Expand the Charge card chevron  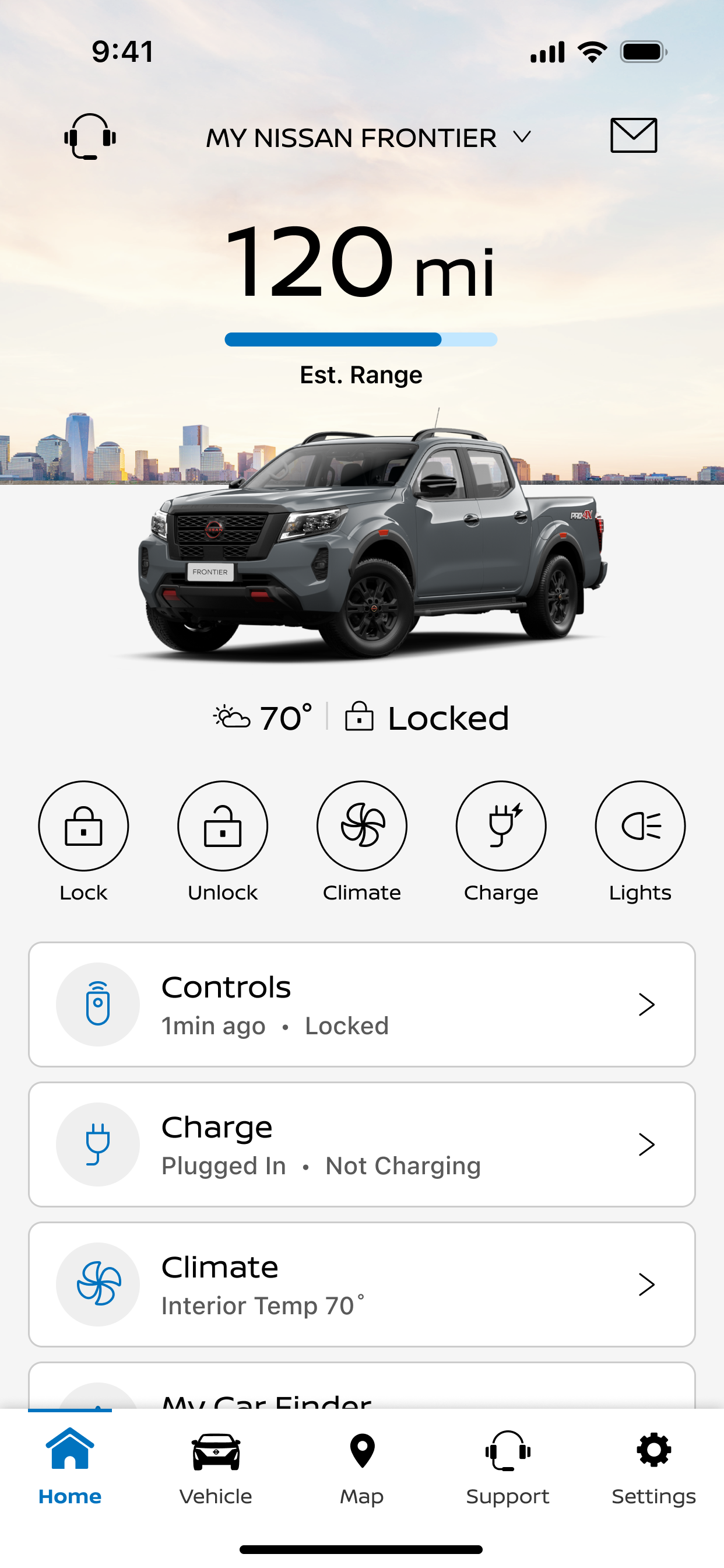[648, 1144]
